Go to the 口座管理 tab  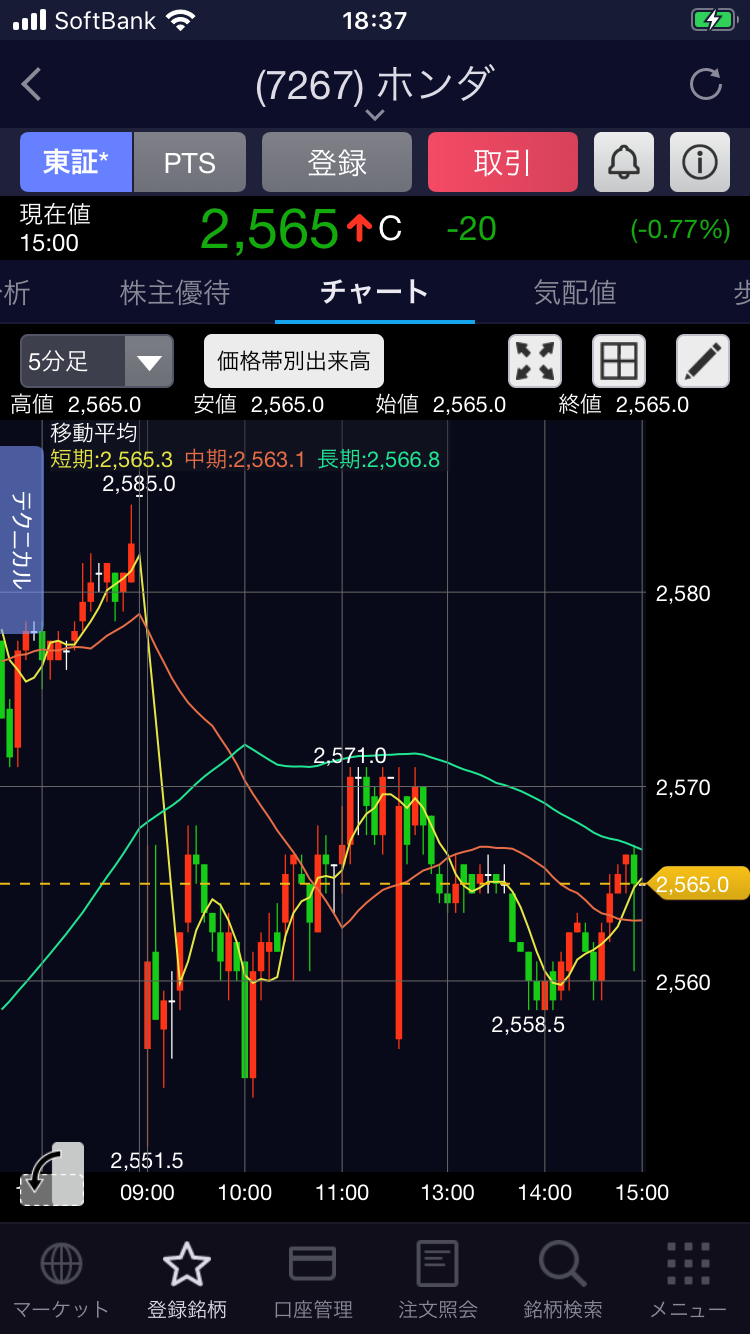coord(313,1280)
